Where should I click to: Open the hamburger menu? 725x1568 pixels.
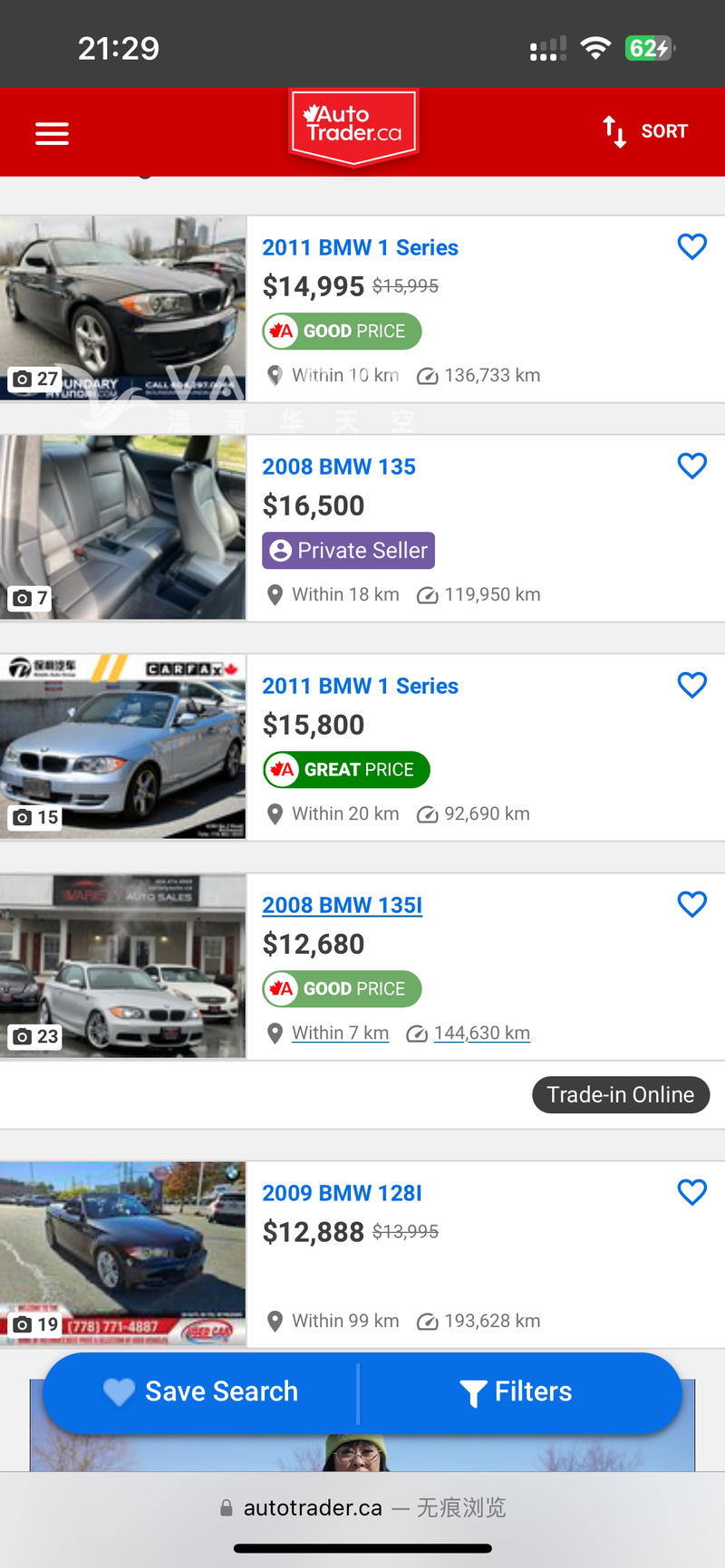coord(52,133)
